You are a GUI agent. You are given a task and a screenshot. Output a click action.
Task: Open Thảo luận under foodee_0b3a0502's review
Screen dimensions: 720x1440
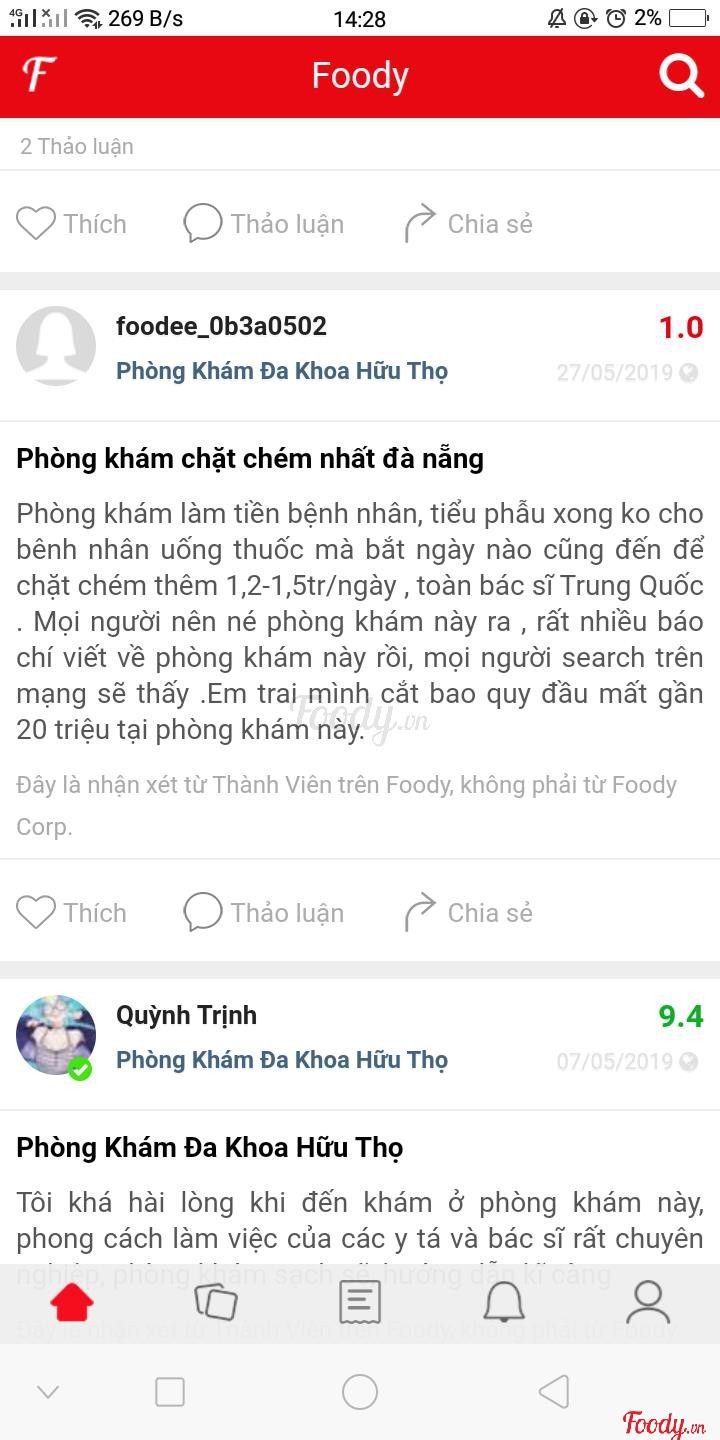pyautogui.click(x=264, y=912)
